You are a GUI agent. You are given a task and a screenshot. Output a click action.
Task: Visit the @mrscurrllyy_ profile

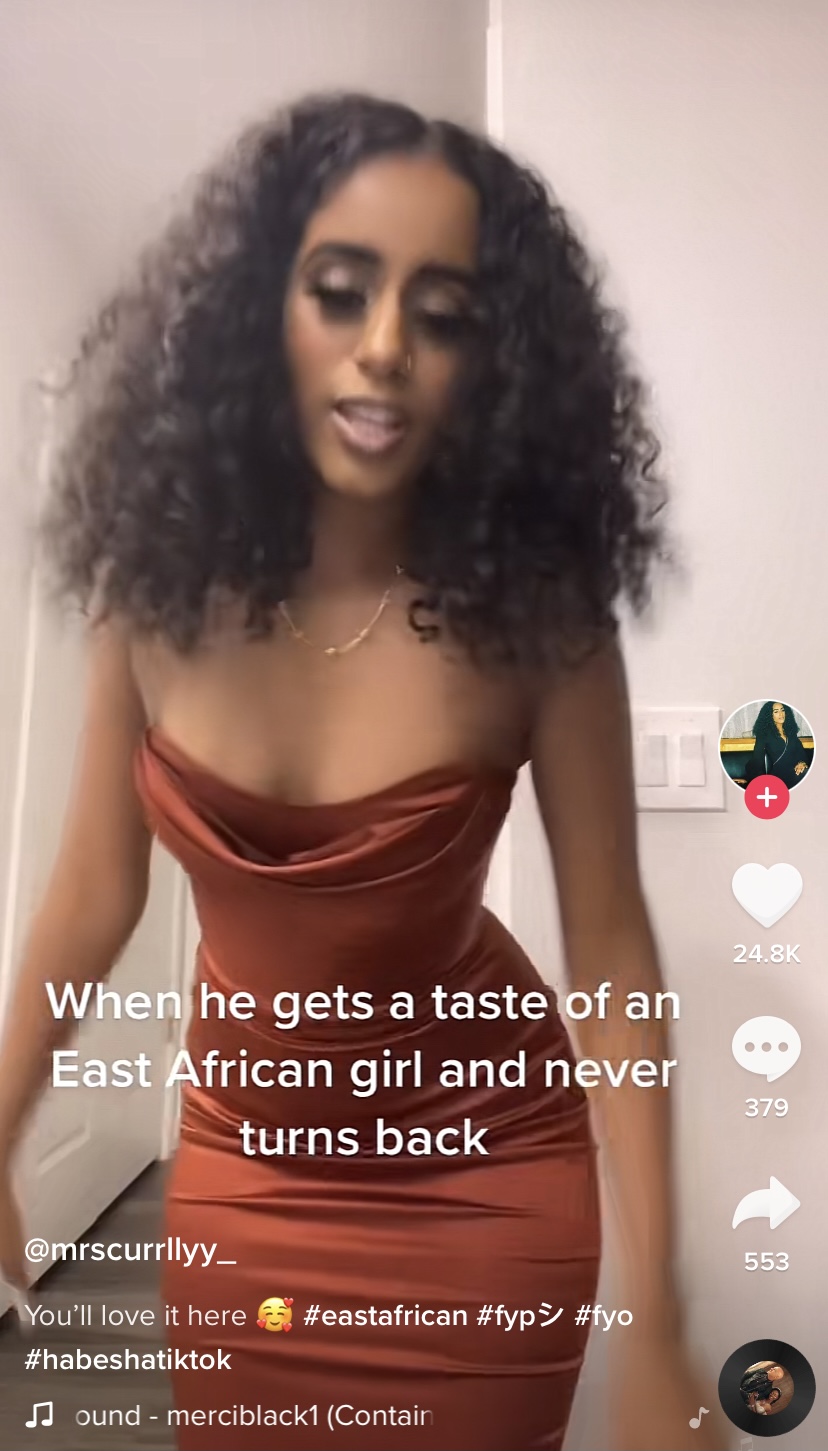(130, 1250)
